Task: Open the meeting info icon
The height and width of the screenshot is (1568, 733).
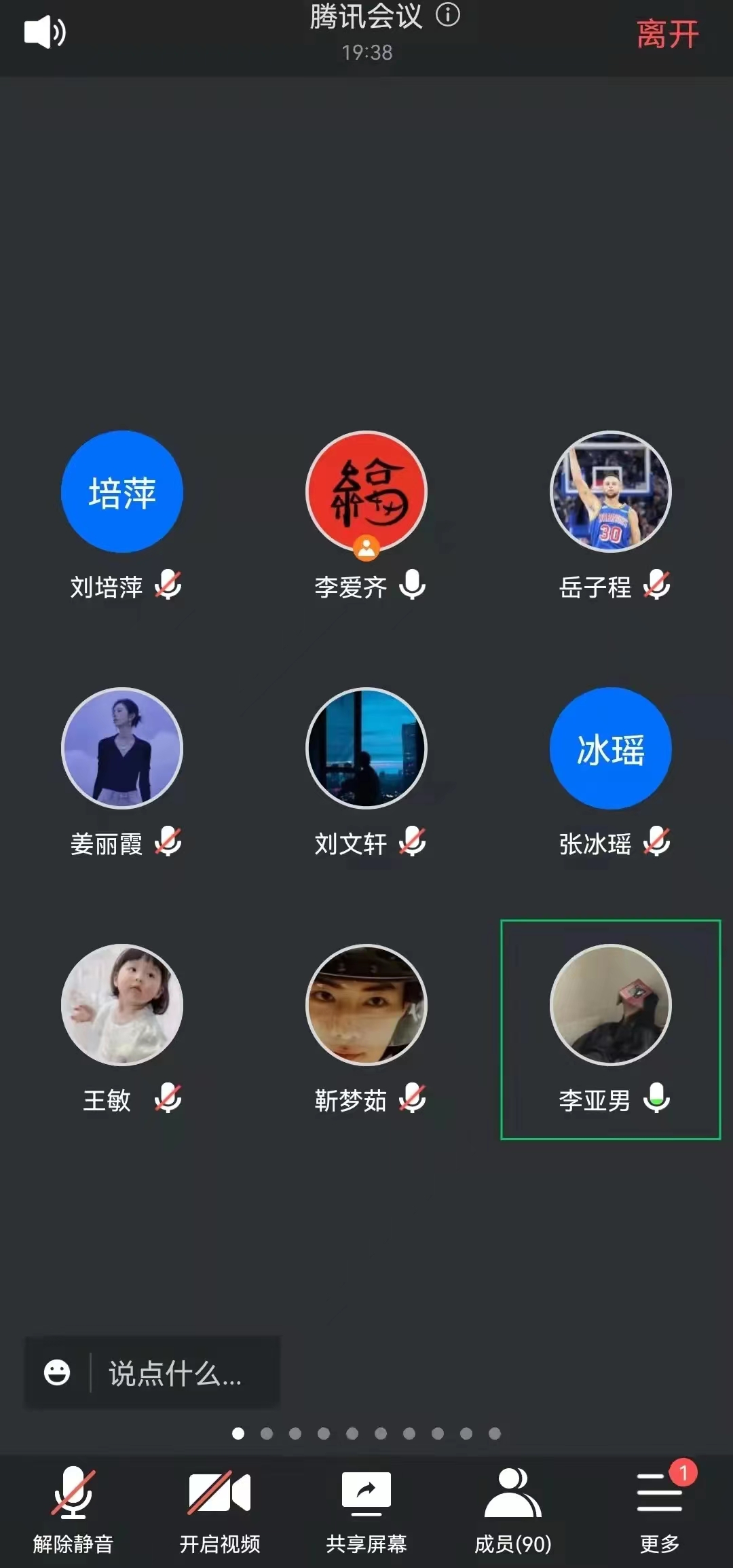Action: point(448,14)
